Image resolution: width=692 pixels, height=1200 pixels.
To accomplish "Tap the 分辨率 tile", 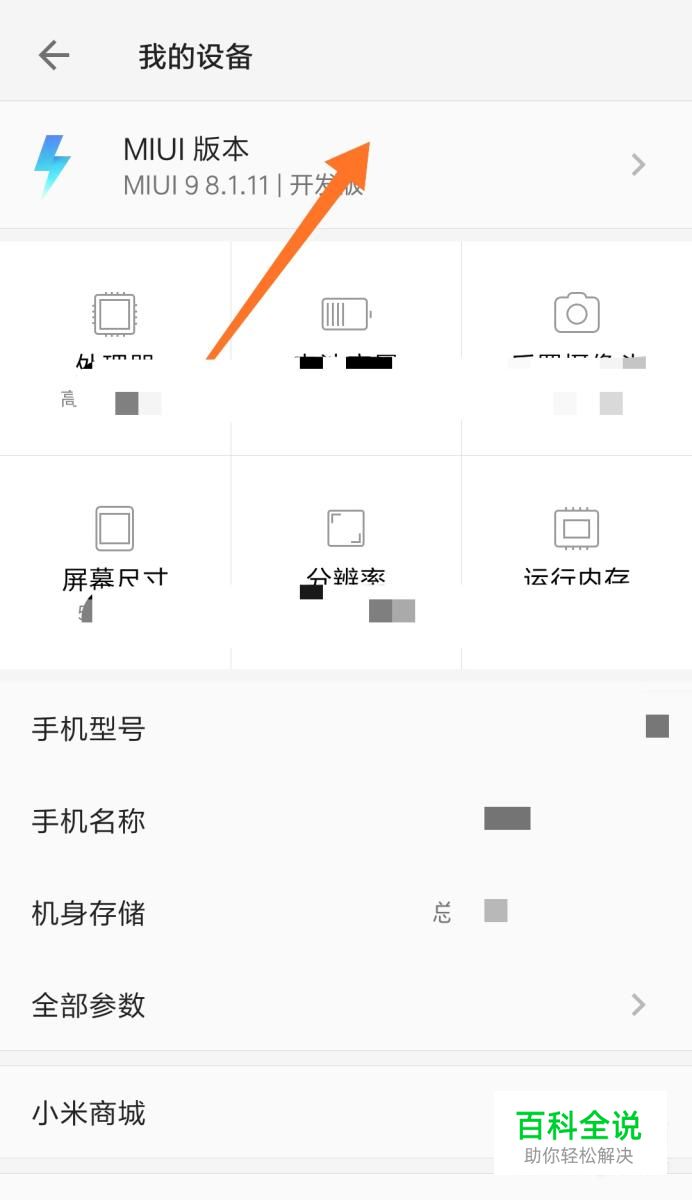I will tap(346, 562).
